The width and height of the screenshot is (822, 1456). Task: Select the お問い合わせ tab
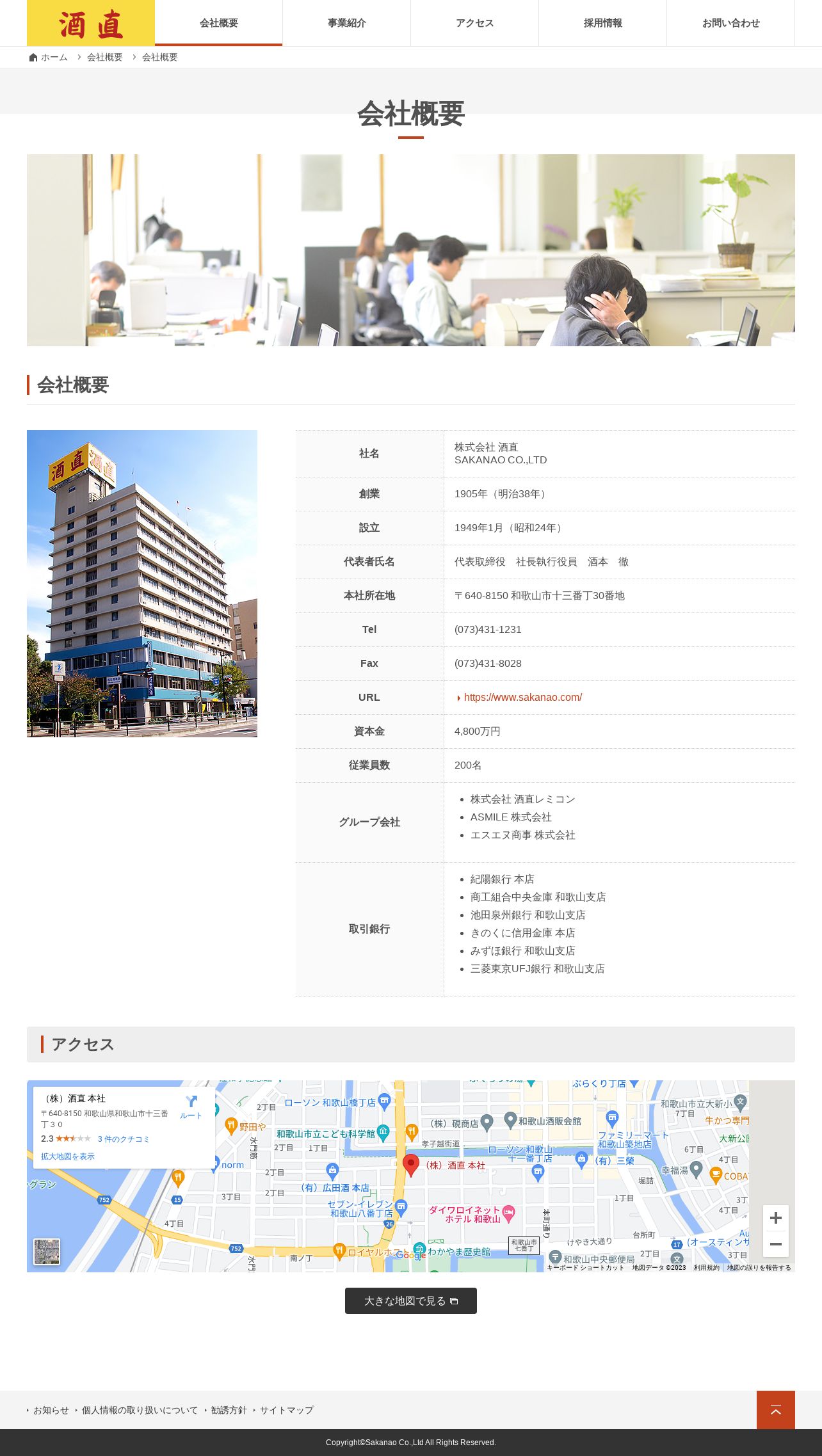730,23
